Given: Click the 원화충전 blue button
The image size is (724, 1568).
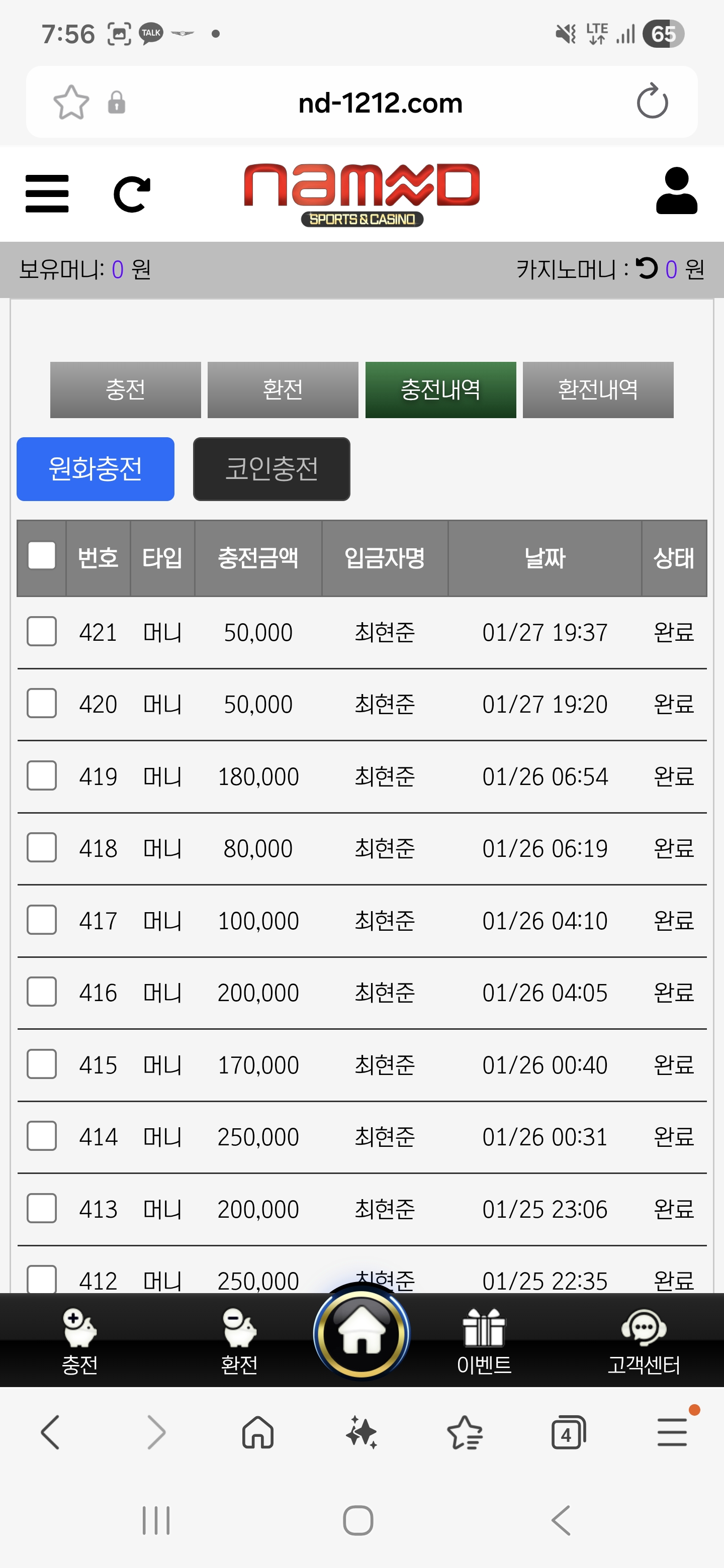Looking at the screenshot, I should (x=95, y=469).
